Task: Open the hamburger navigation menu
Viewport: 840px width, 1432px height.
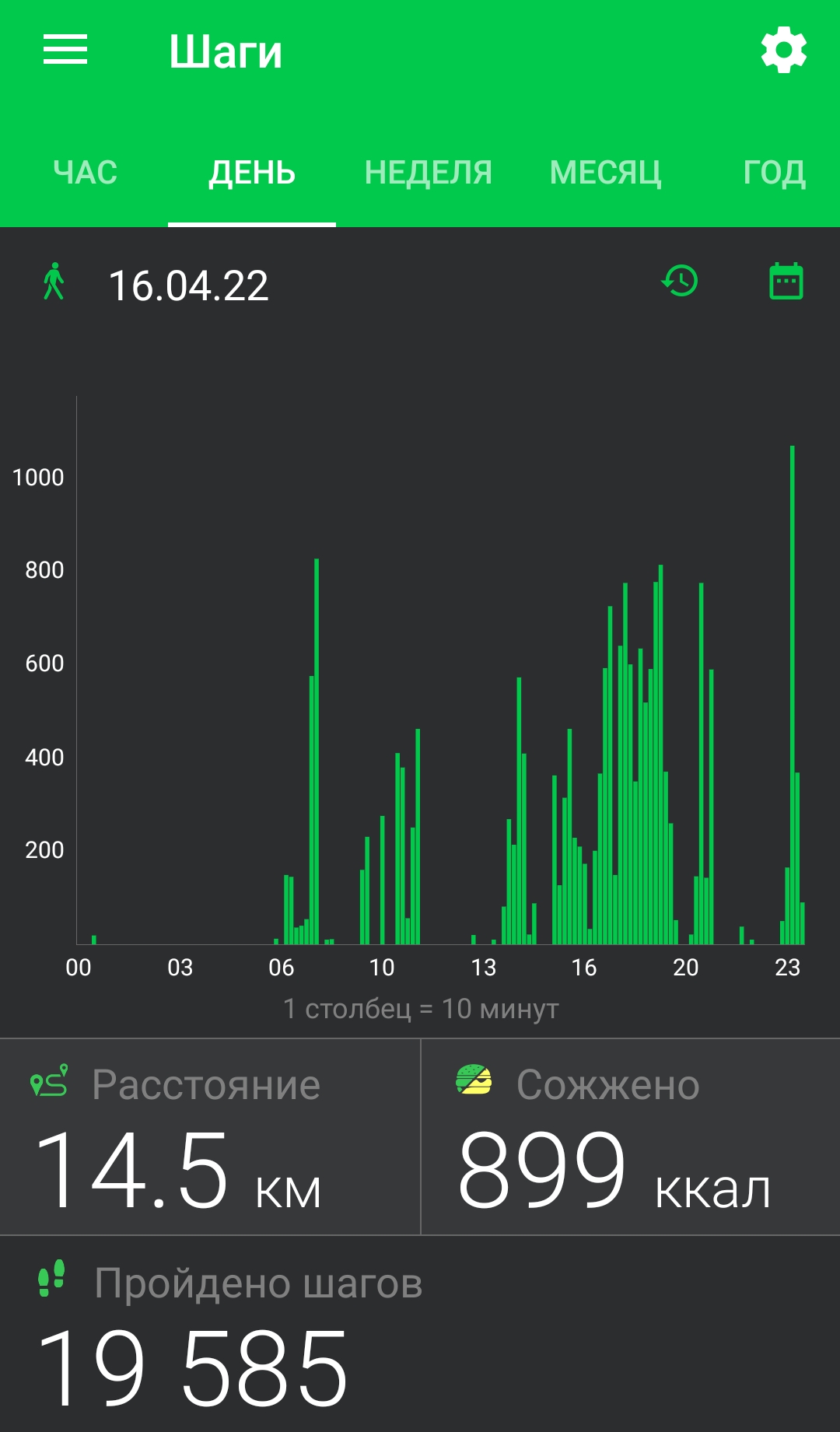Action: click(x=65, y=50)
